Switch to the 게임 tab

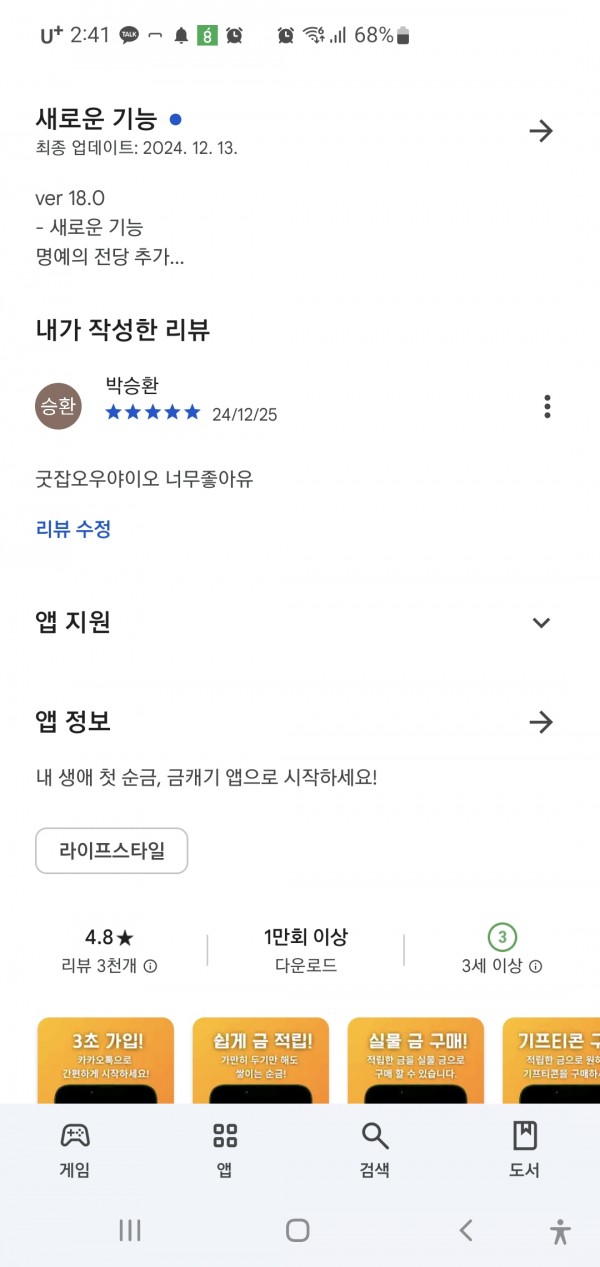click(x=75, y=1149)
